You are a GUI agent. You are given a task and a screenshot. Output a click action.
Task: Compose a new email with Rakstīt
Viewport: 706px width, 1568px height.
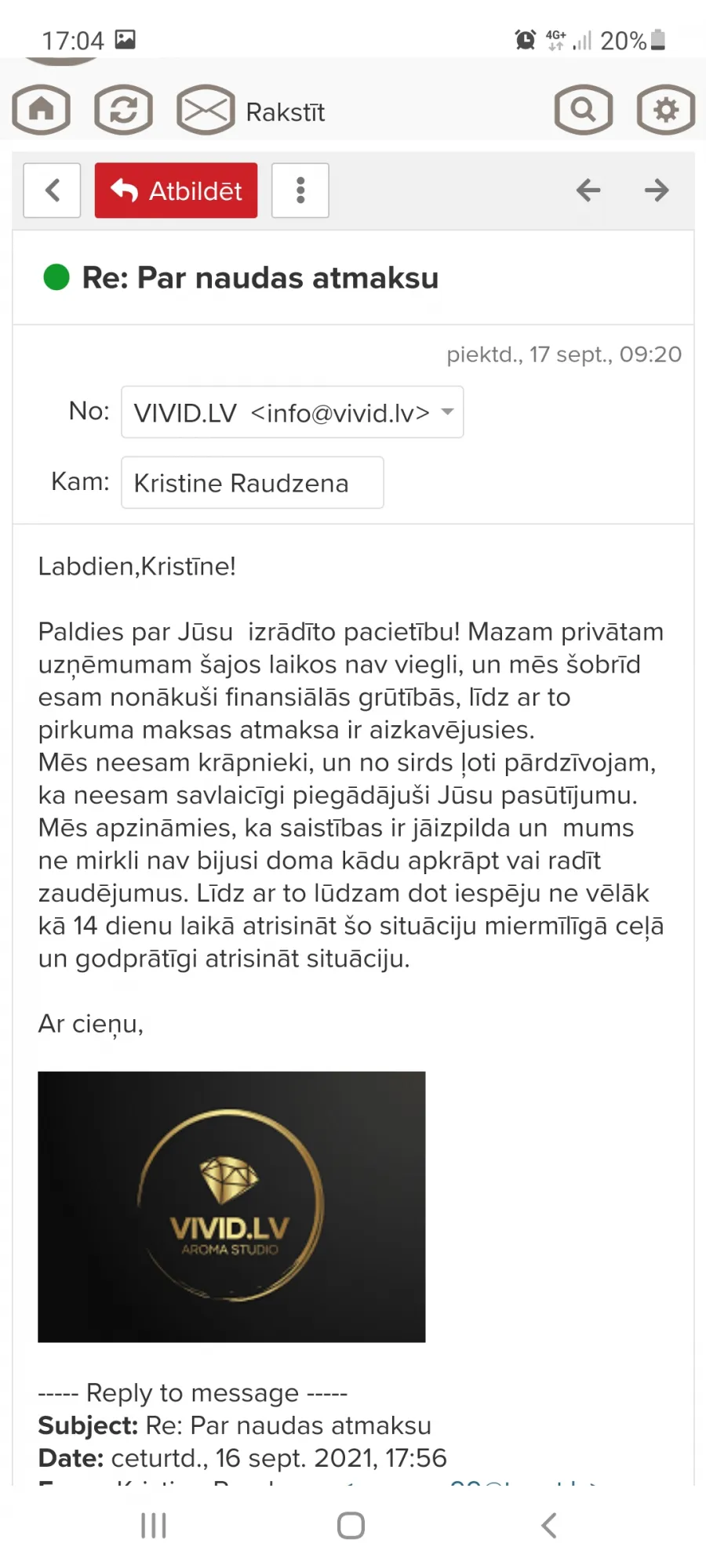tap(251, 111)
